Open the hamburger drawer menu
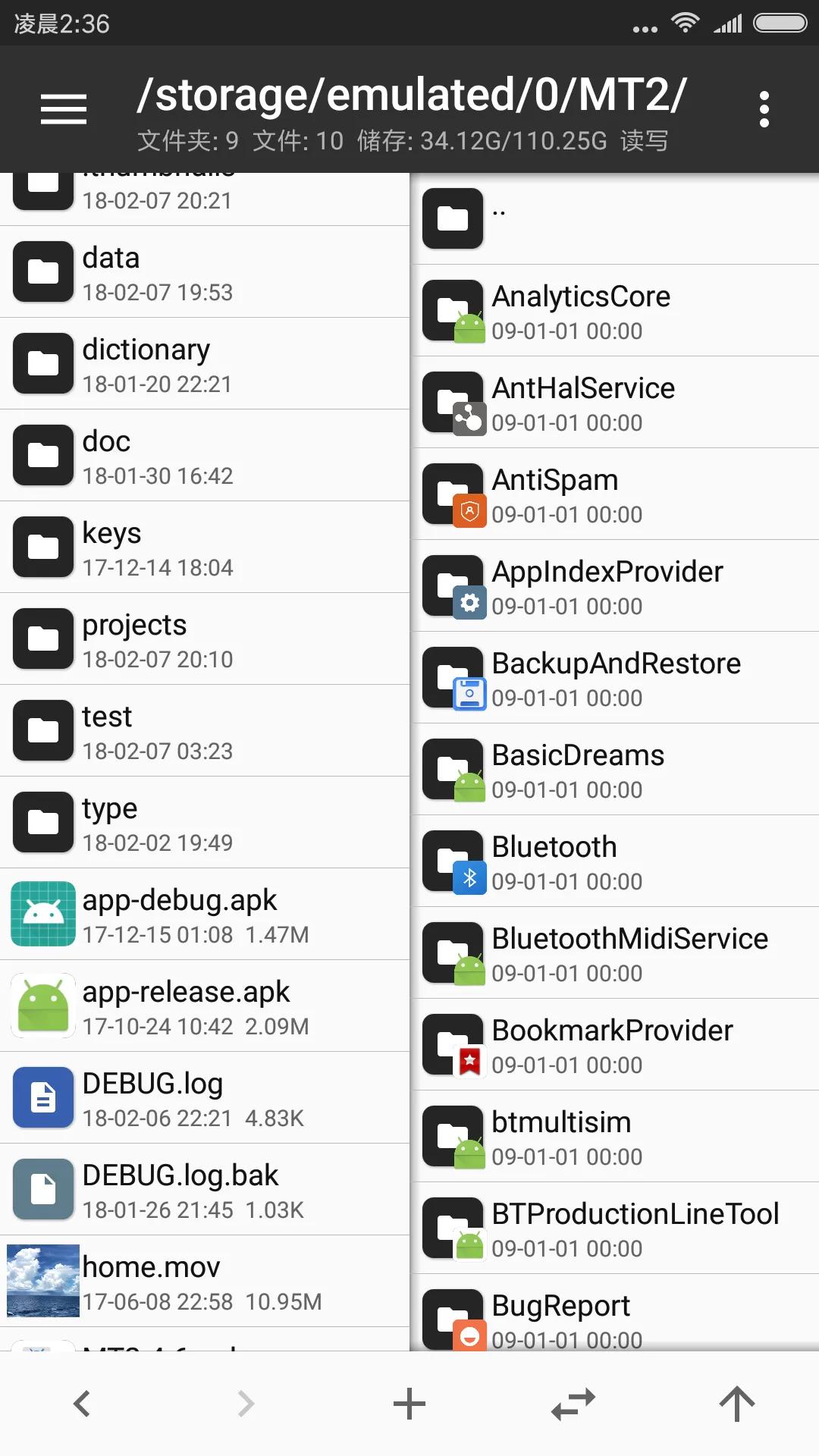Screen dimensions: 819x1456 (64, 109)
